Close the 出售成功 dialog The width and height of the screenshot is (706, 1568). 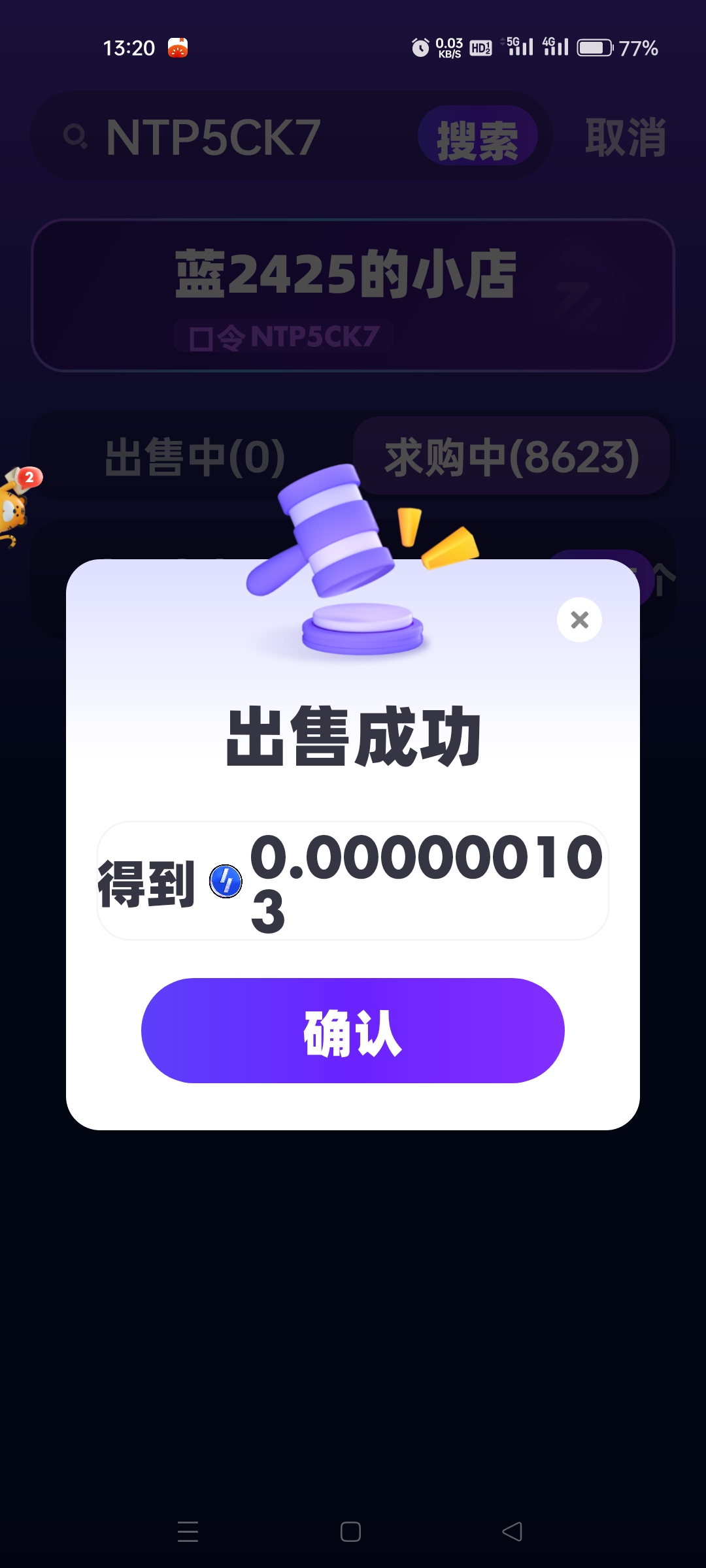pos(579,619)
